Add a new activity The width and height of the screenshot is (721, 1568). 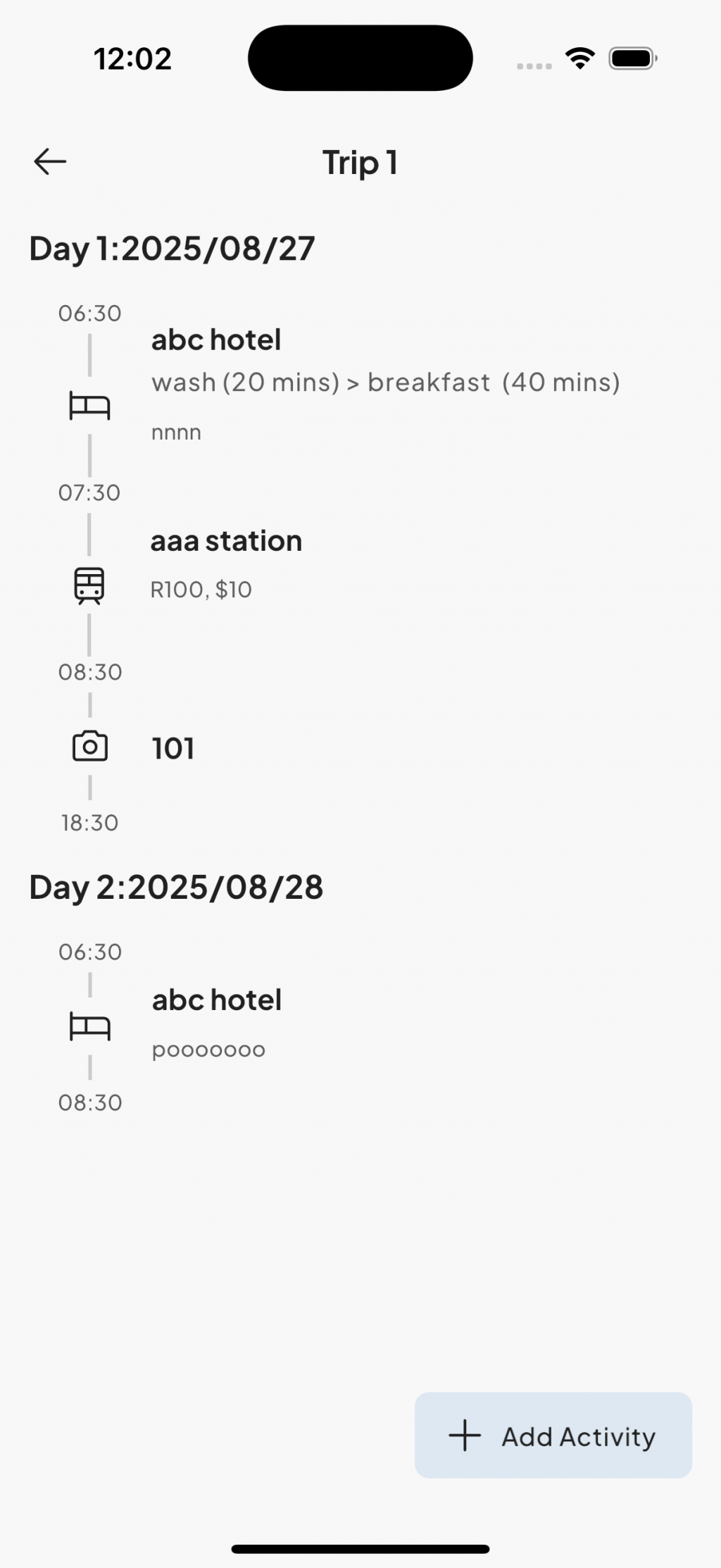(553, 1436)
